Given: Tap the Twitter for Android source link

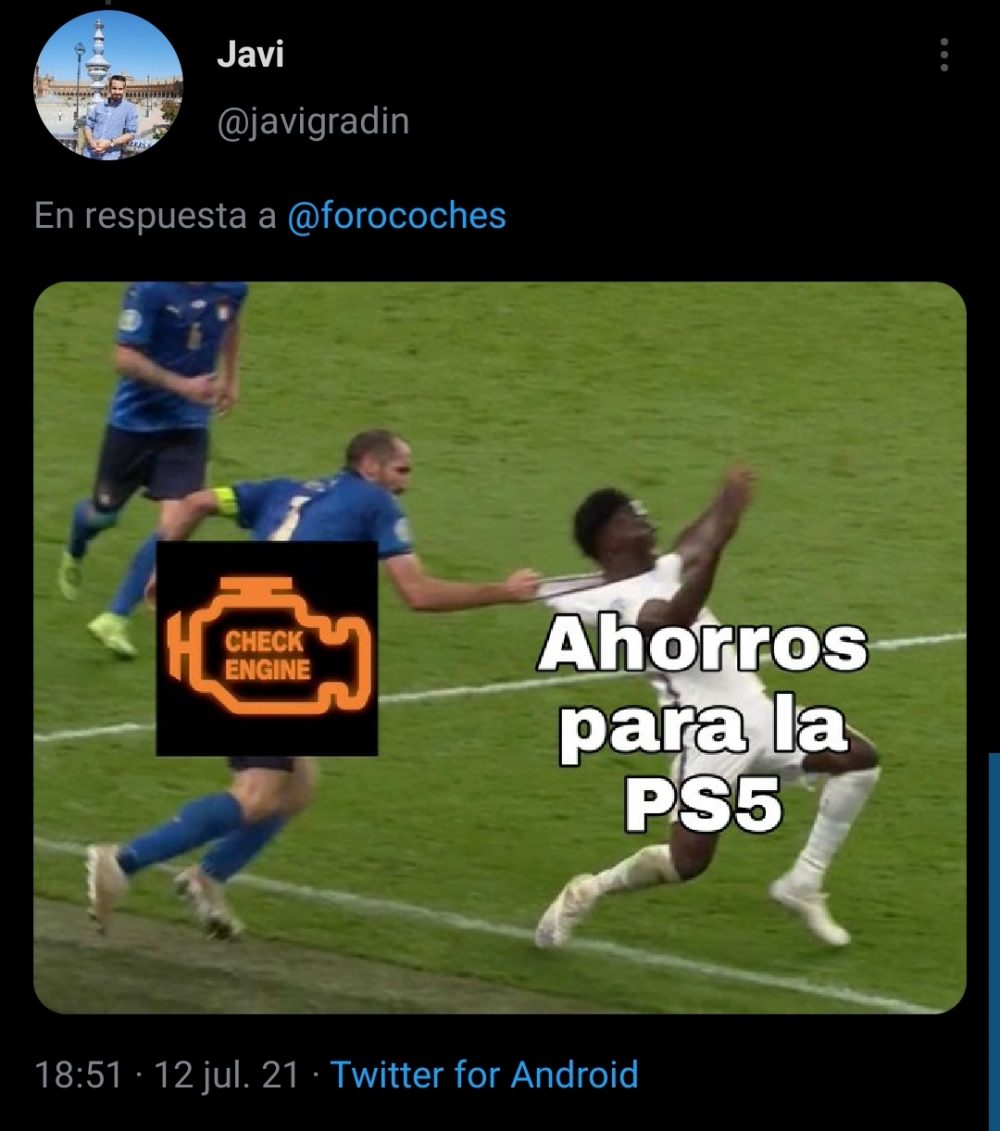Looking at the screenshot, I should tap(484, 1075).
